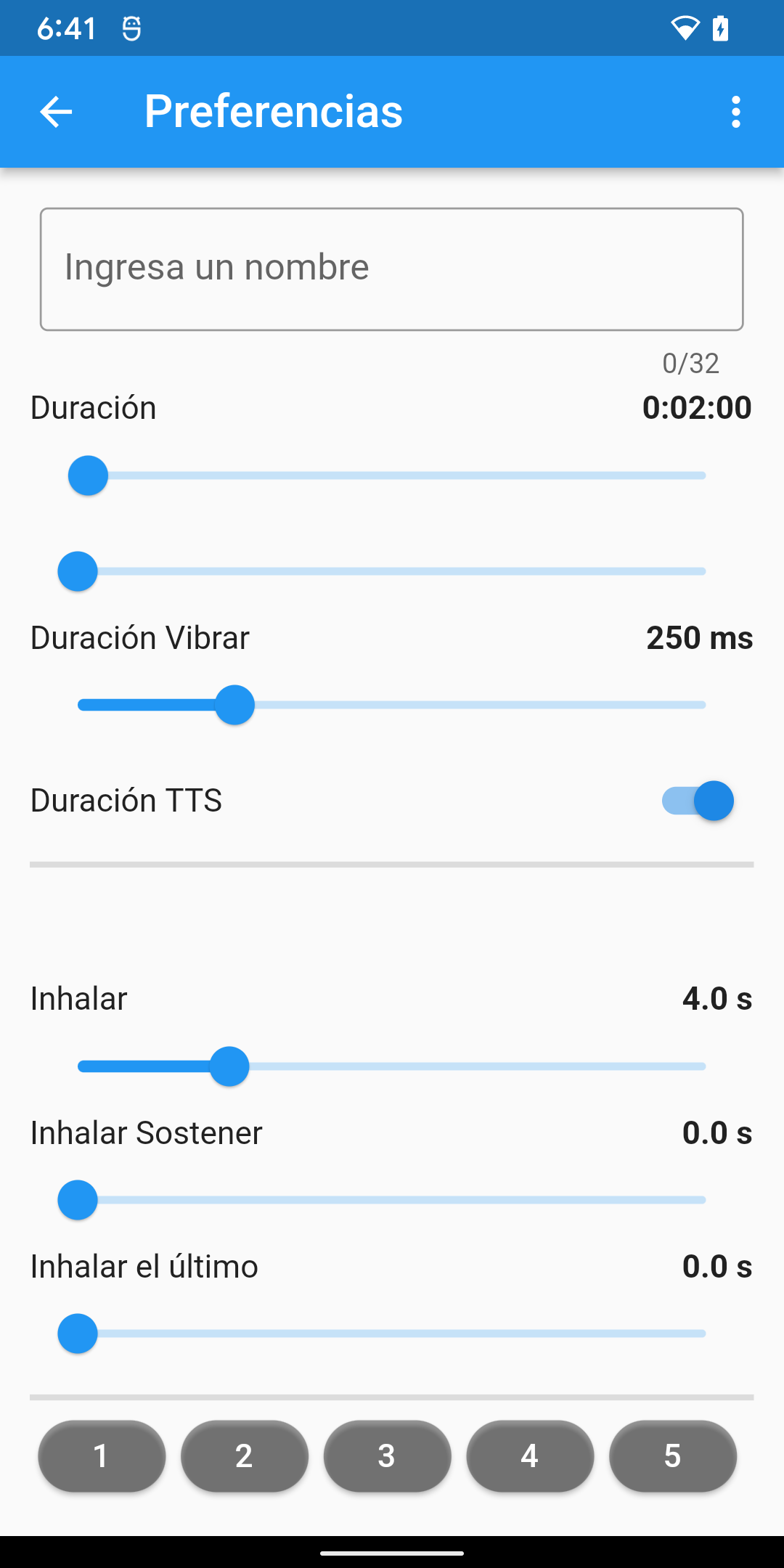Go back from Preferencias

coord(56,112)
